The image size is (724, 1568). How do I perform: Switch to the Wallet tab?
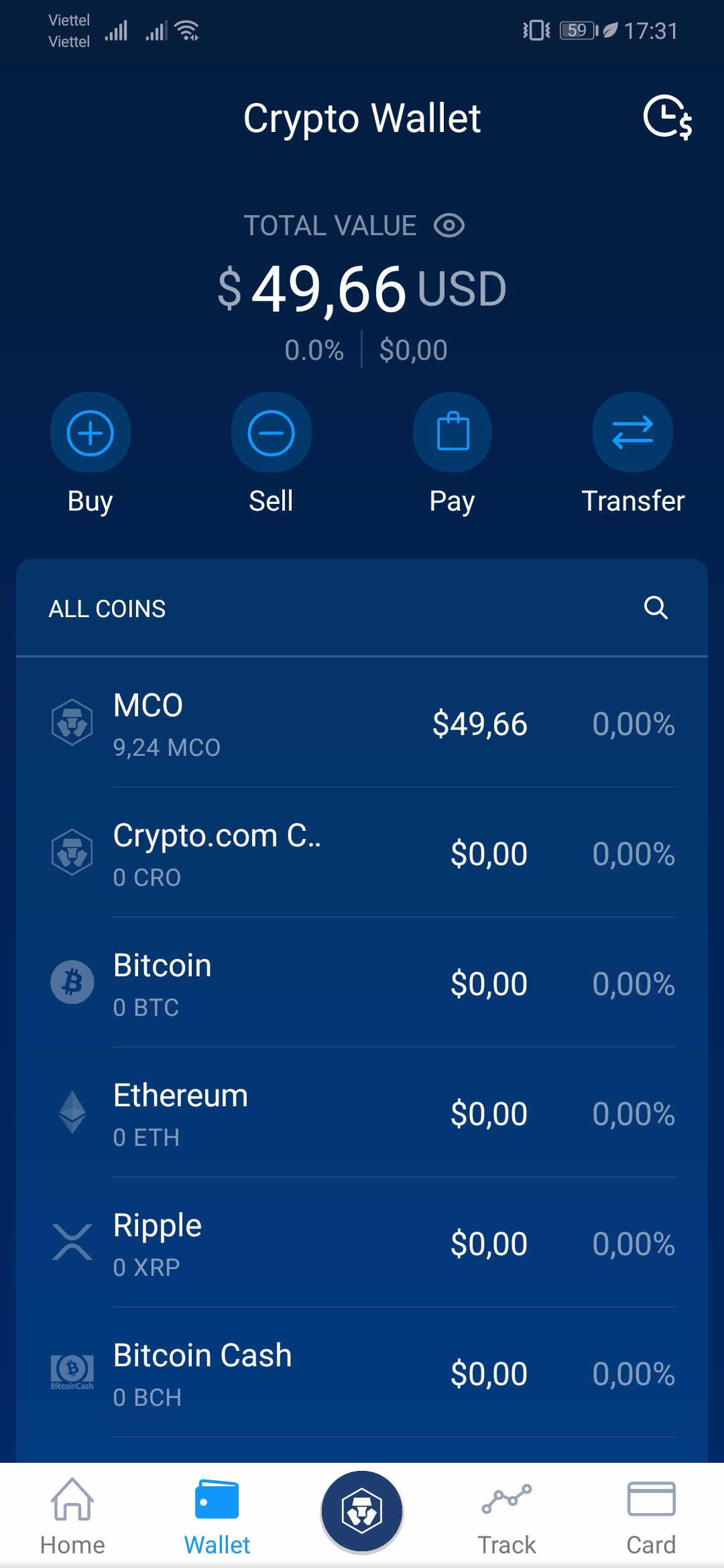[x=217, y=1516]
